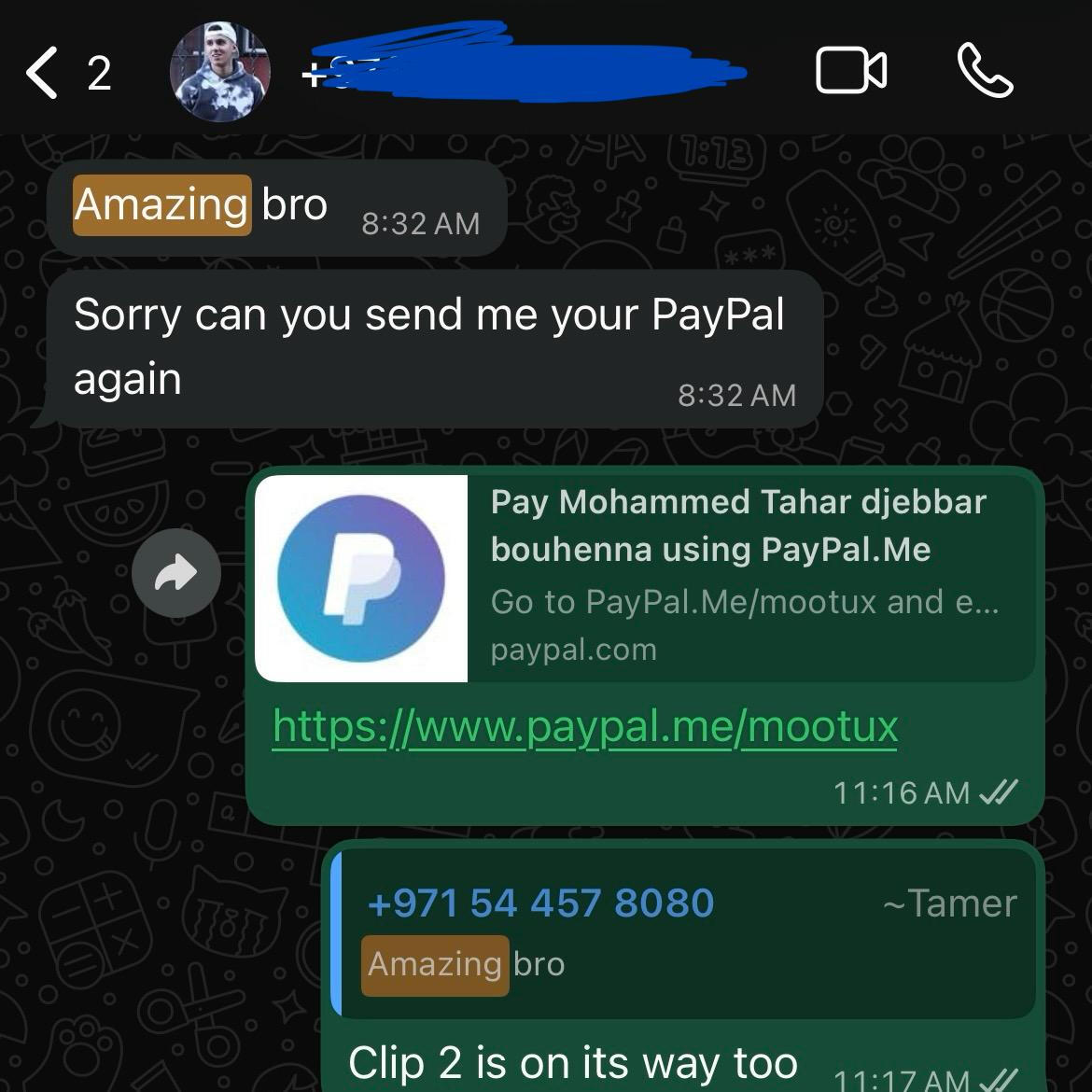
Task: Open the contact's profile photo
Action: tap(220, 73)
